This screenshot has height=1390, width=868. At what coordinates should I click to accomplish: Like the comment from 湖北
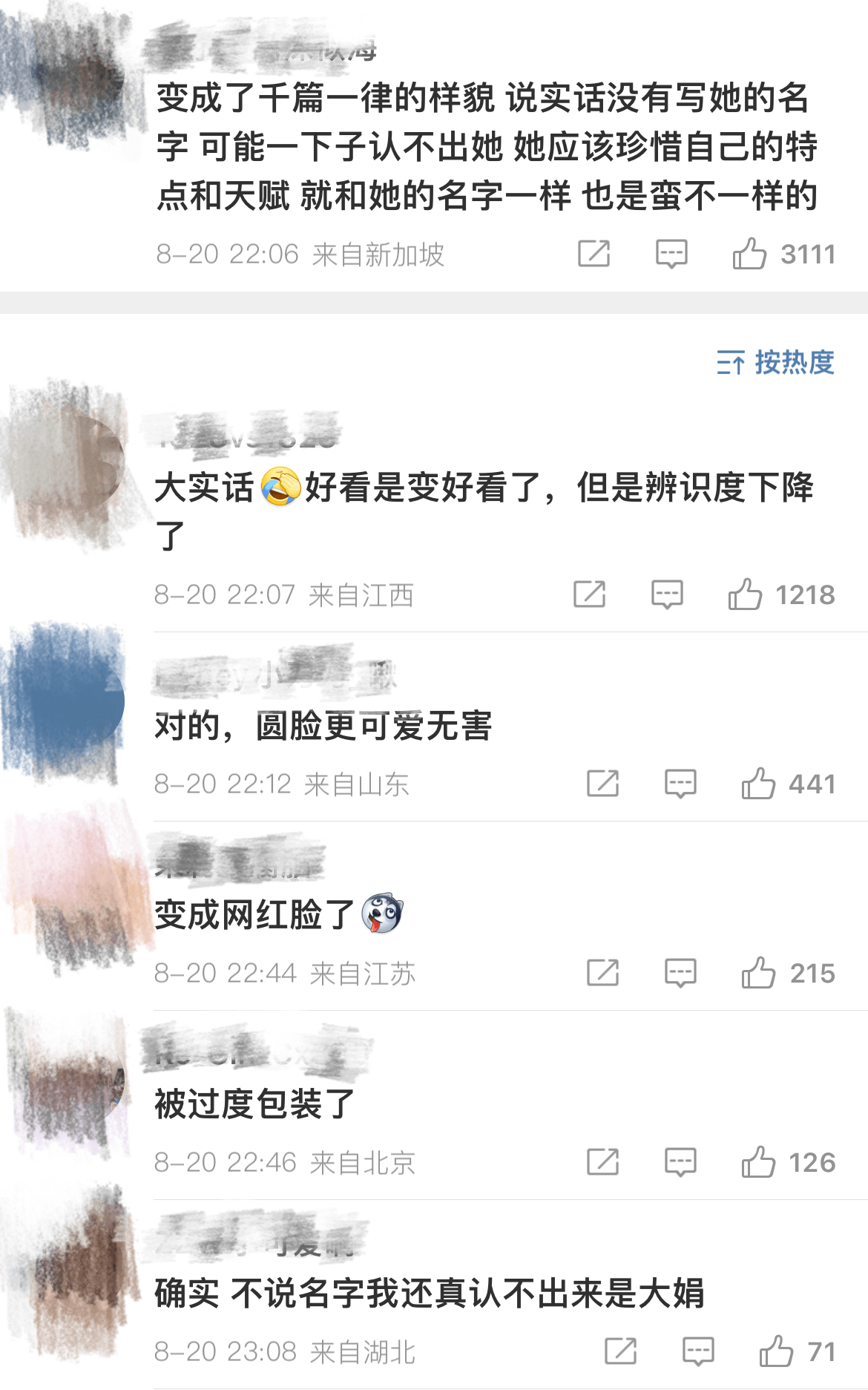tap(776, 1351)
